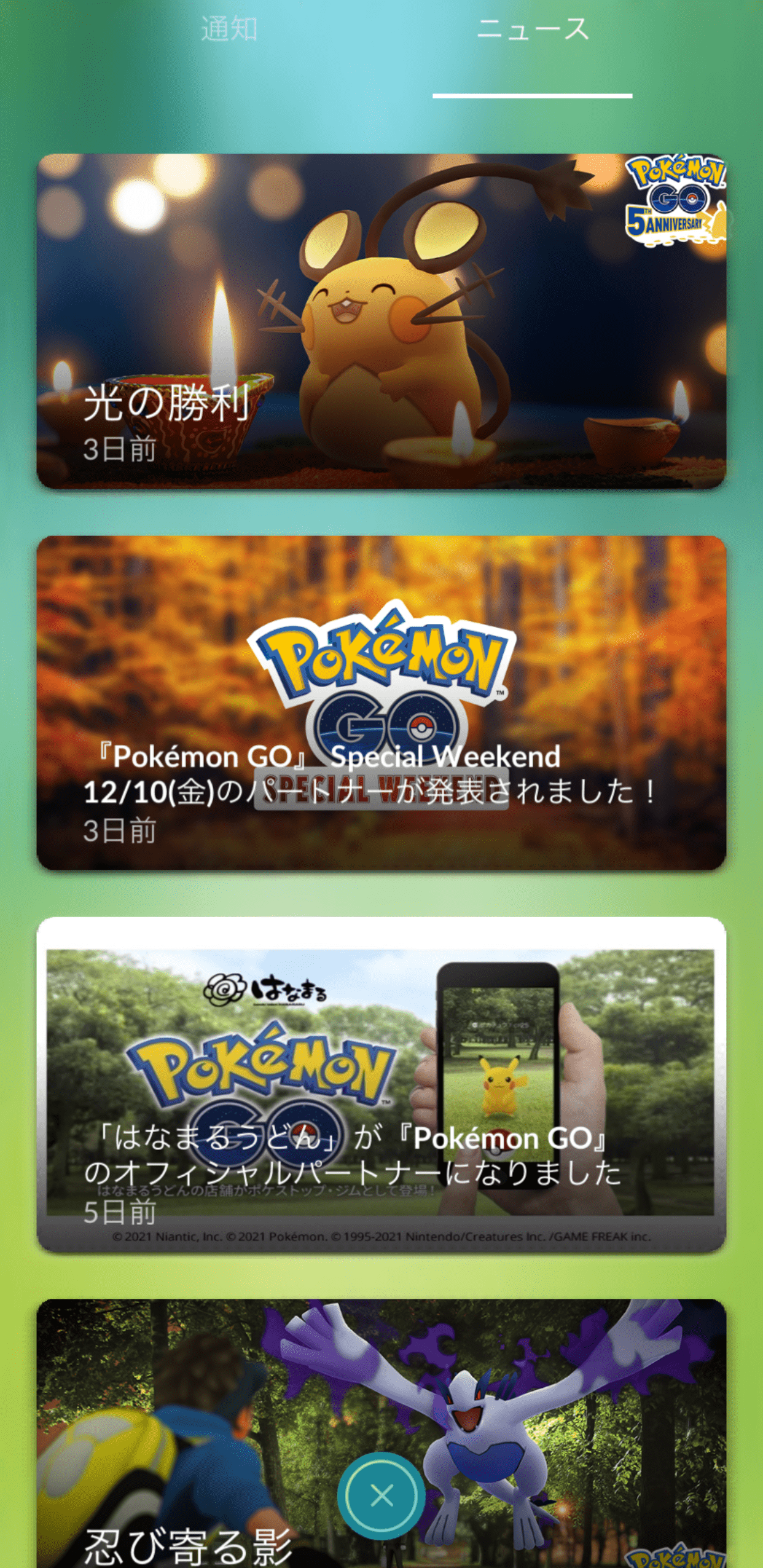Open the Special Weekend 12/10 news card
763x1568 pixels.
(381, 703)
